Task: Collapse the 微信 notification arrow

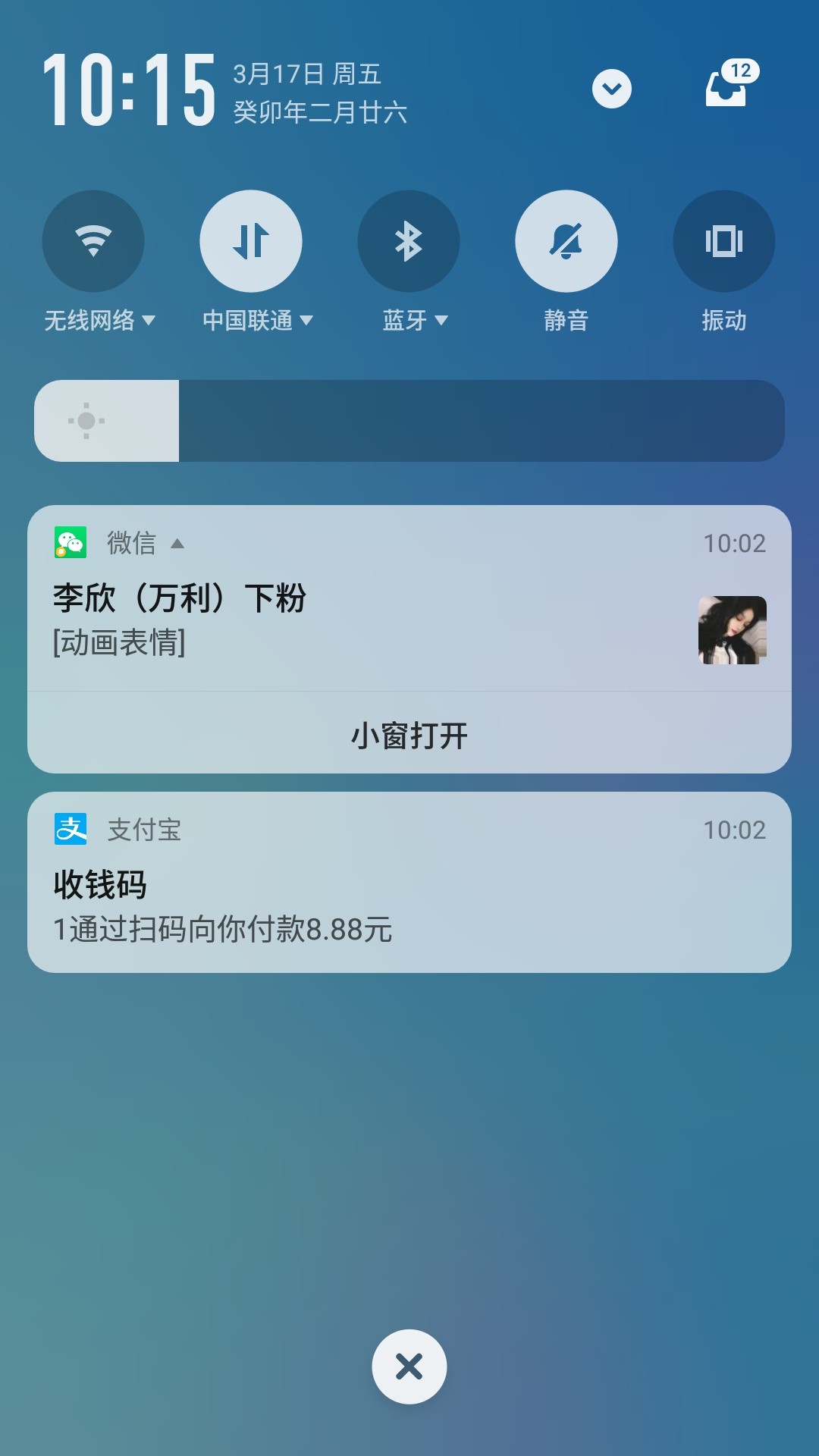Action: coord(177,544)
